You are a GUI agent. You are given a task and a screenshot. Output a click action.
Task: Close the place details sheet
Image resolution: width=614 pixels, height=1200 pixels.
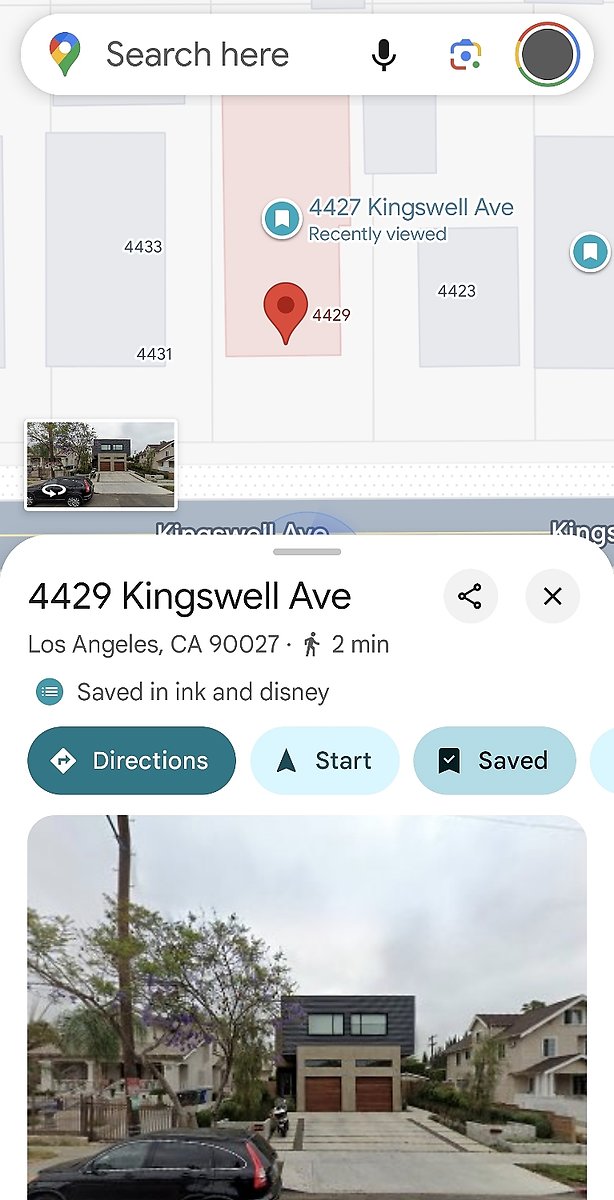(x=552, y=597)
